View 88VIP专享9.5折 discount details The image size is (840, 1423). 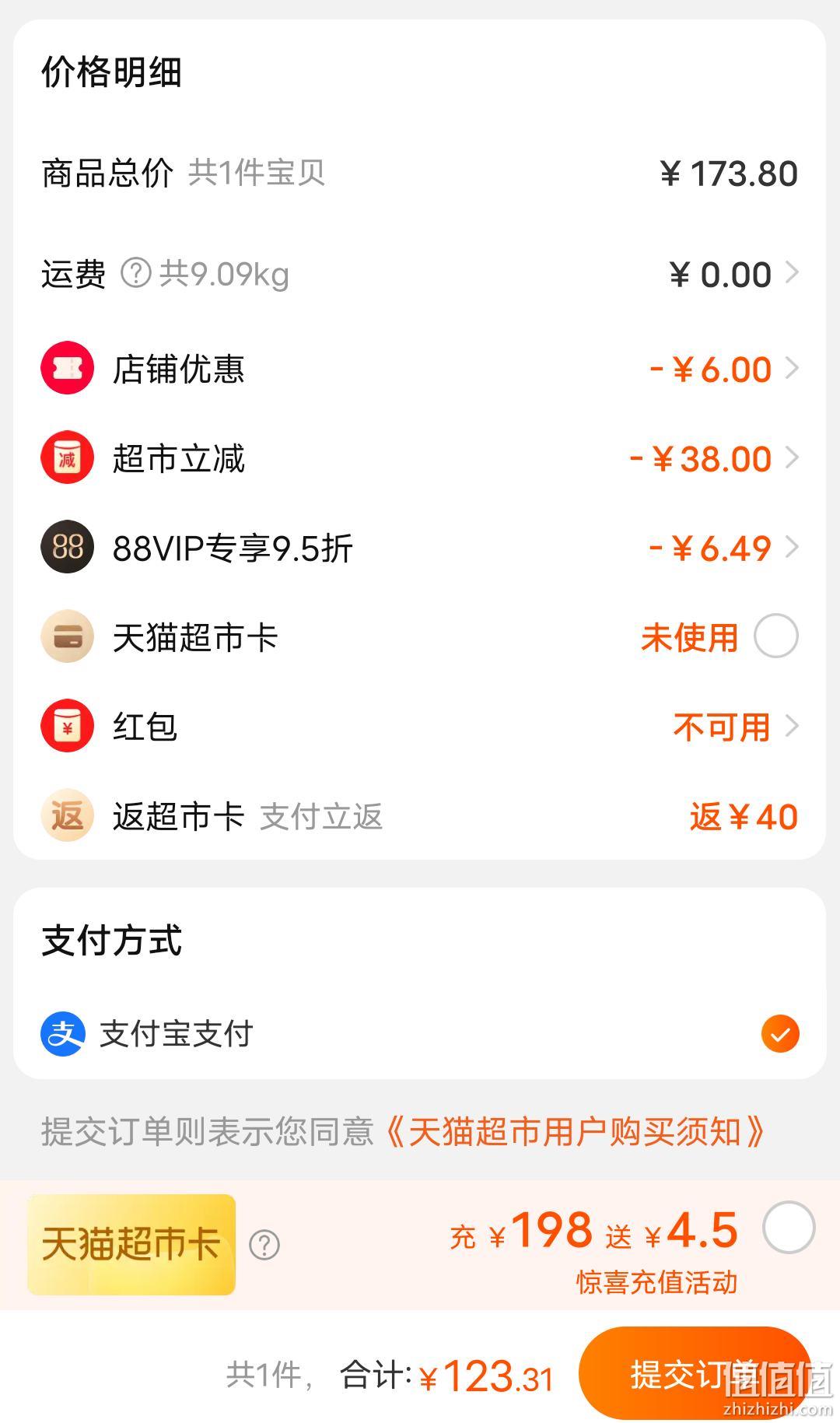tap(420, 547)
